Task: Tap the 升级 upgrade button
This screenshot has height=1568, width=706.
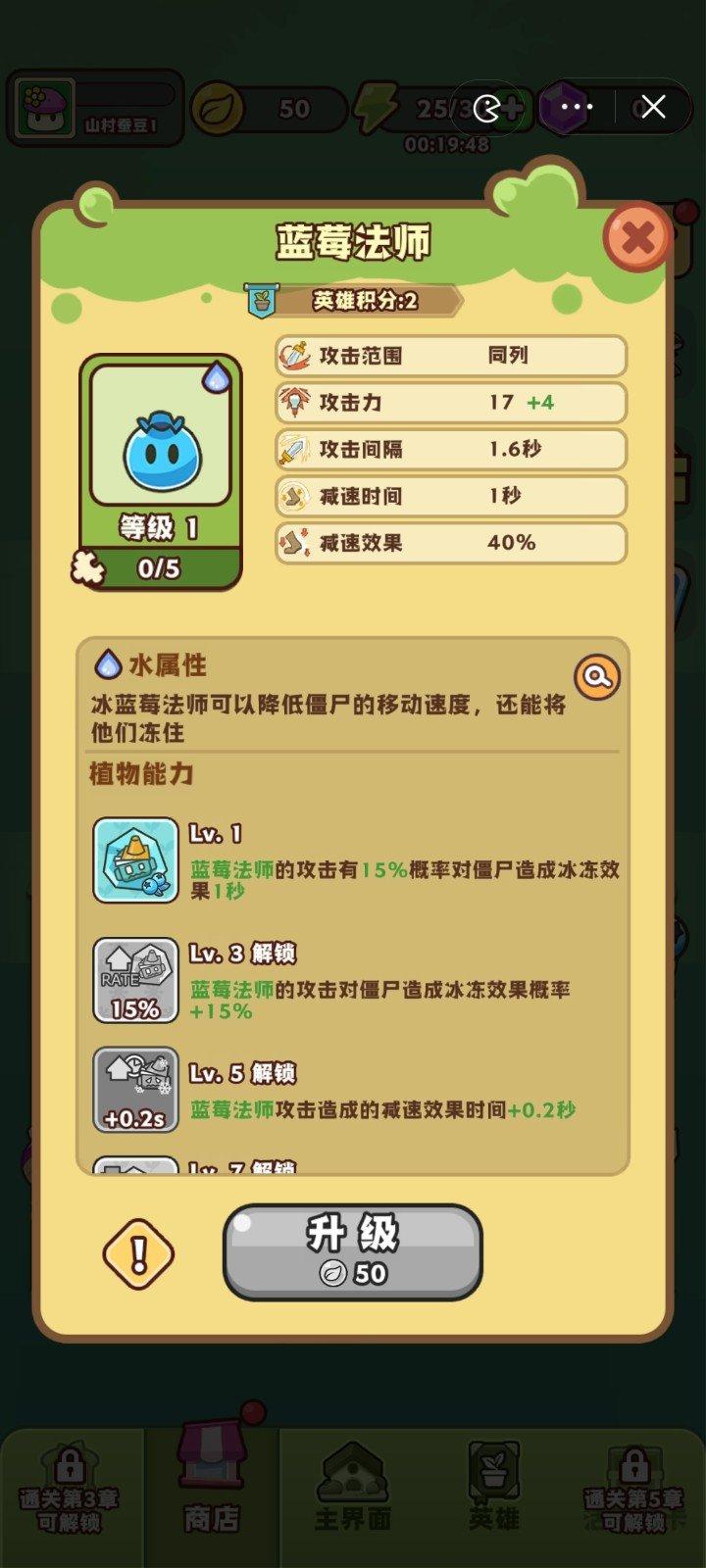Action: tap(353, 1251)
